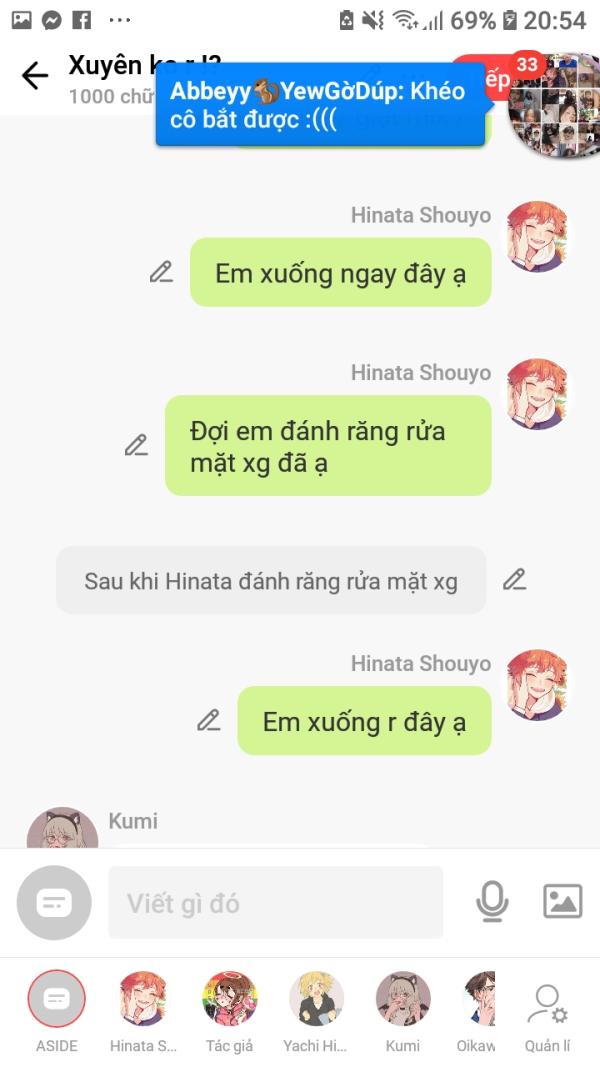Select ASIDE as the speaker
600x1067 pixels.
pyautogui.click(x=56, y=1011)
